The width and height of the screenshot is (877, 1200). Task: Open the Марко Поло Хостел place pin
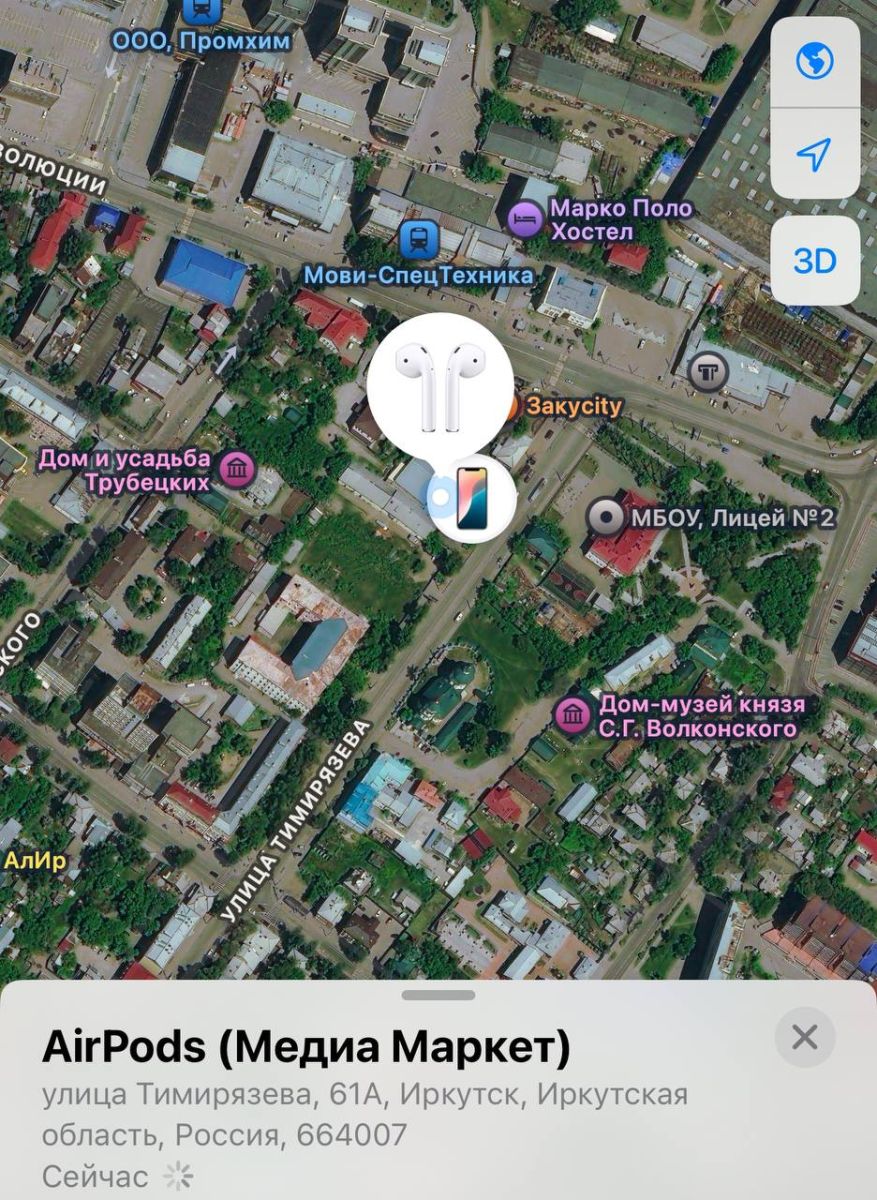tap(523, 219)
